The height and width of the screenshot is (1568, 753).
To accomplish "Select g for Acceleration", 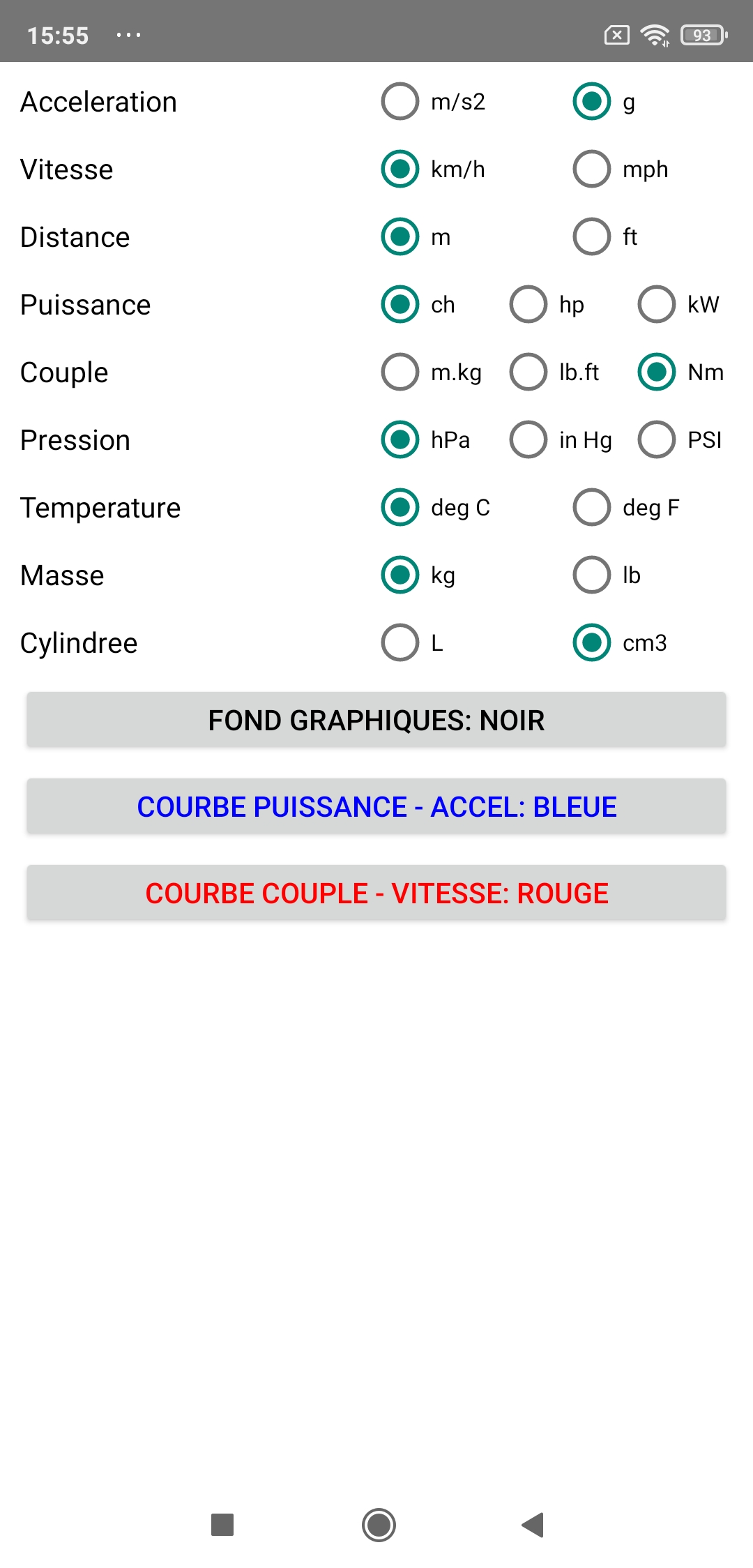I will 592,102.
